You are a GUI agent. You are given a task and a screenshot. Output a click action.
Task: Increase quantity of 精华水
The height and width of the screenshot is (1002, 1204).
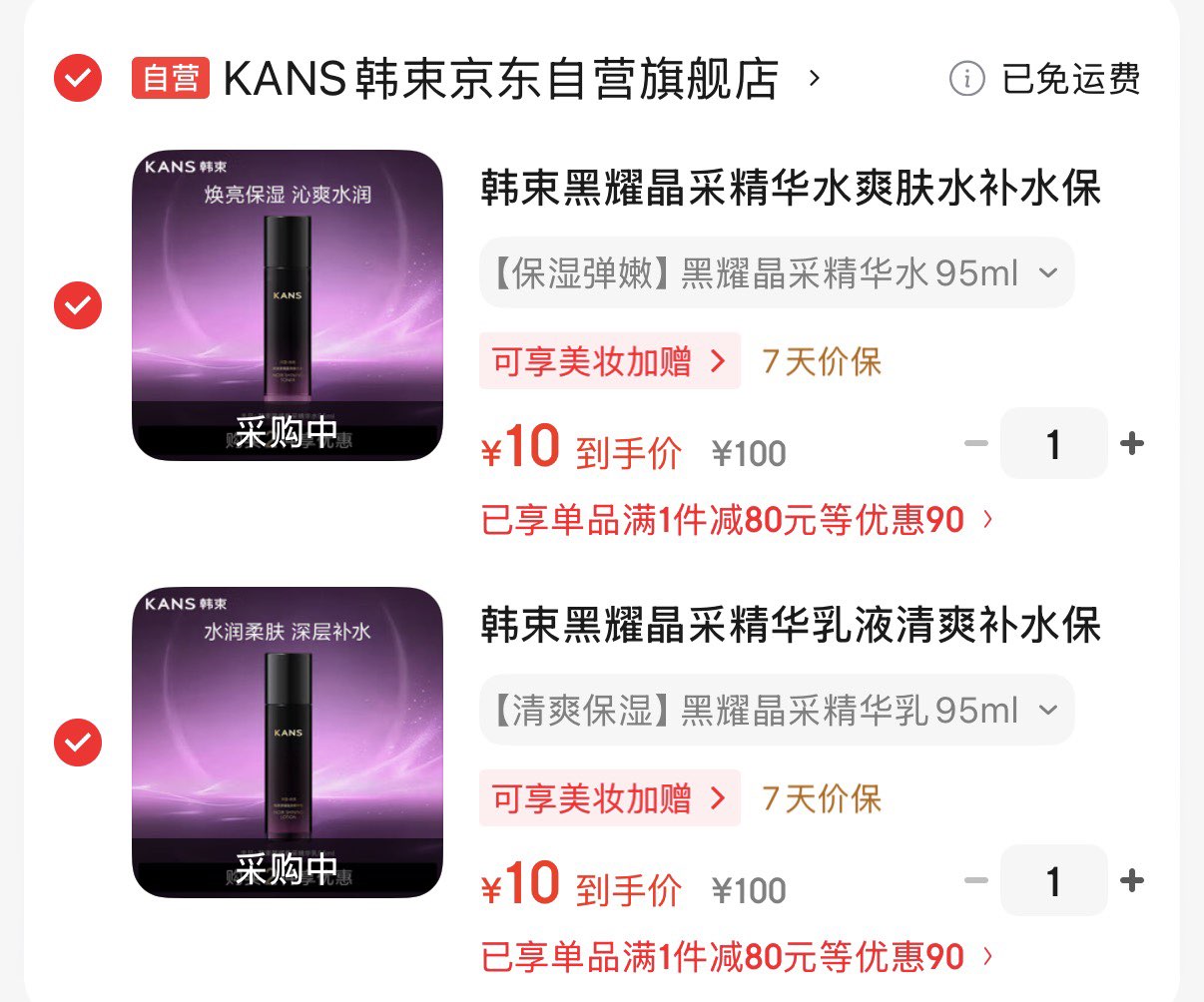coord(1132,444)
